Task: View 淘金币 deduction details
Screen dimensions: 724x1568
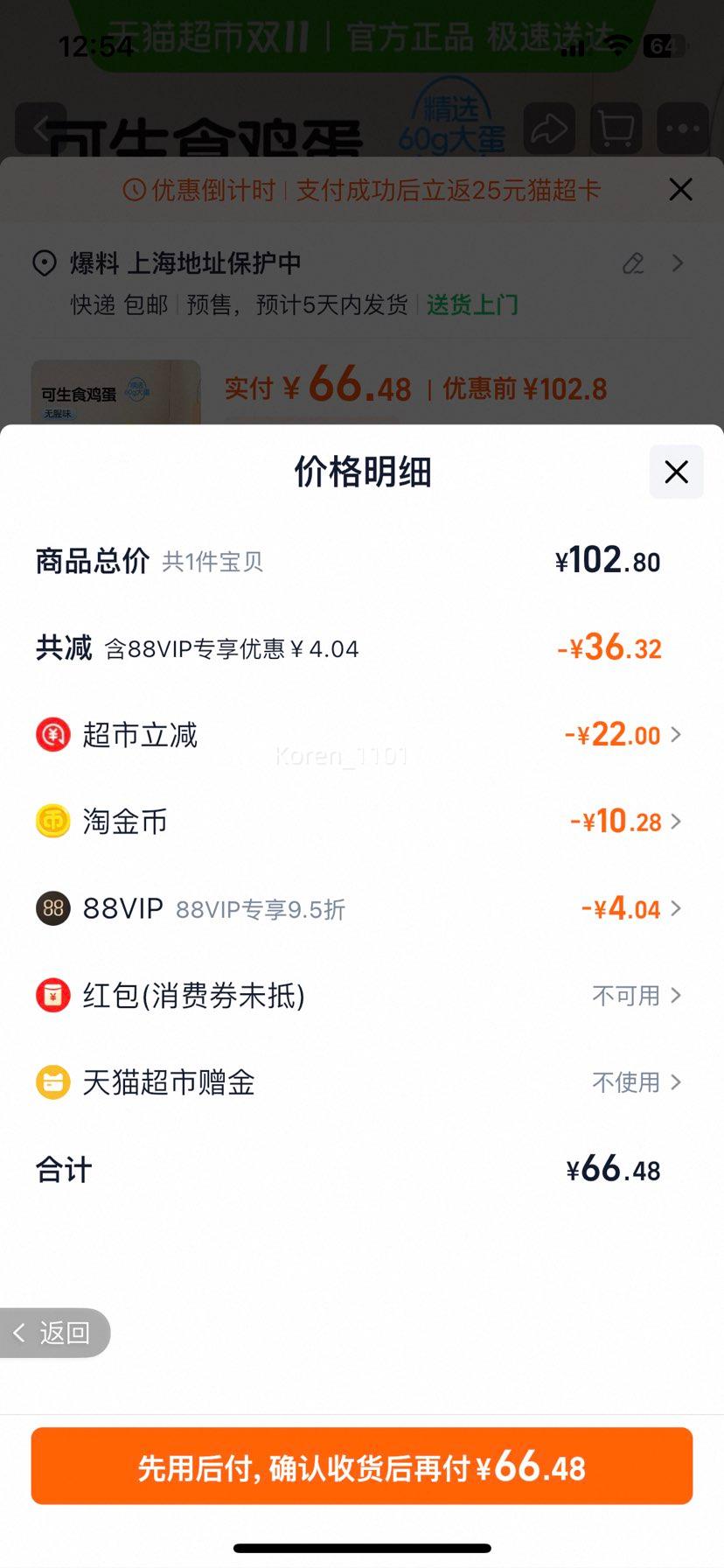Action: tap(624, 822)
